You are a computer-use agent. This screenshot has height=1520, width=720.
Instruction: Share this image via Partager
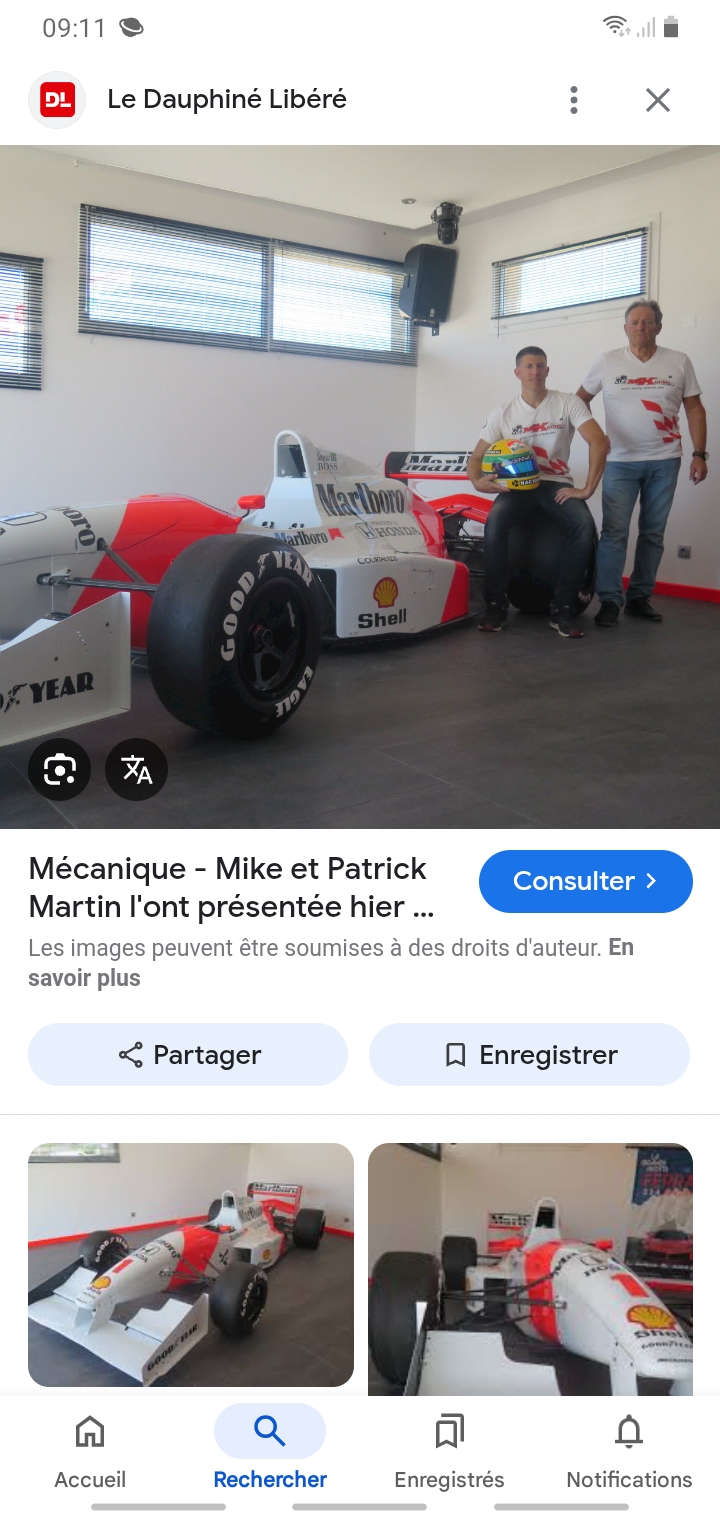(x=188, y=1054)
